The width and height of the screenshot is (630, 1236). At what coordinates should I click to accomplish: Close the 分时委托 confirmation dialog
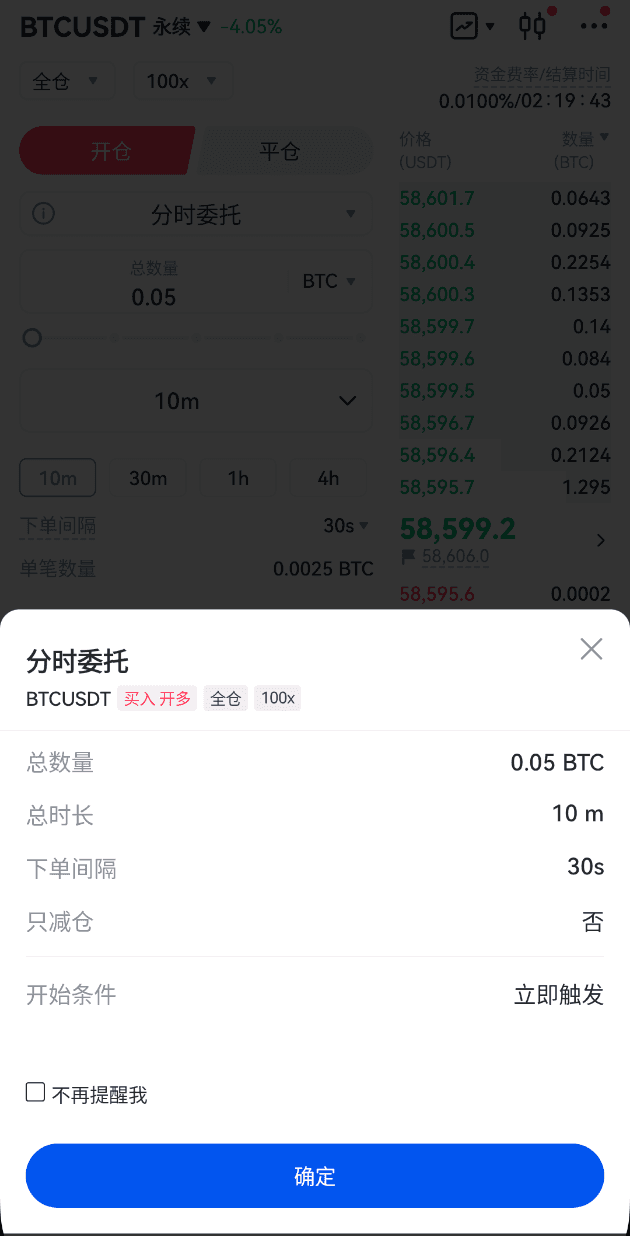(591, 649)
